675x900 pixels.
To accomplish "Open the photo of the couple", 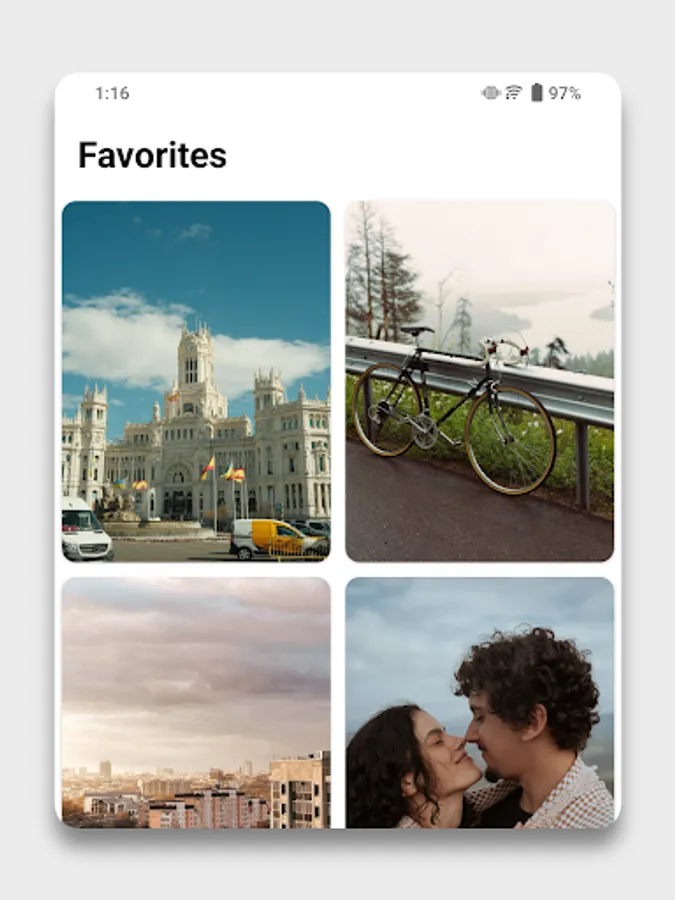I will click(x=480, y=702).
